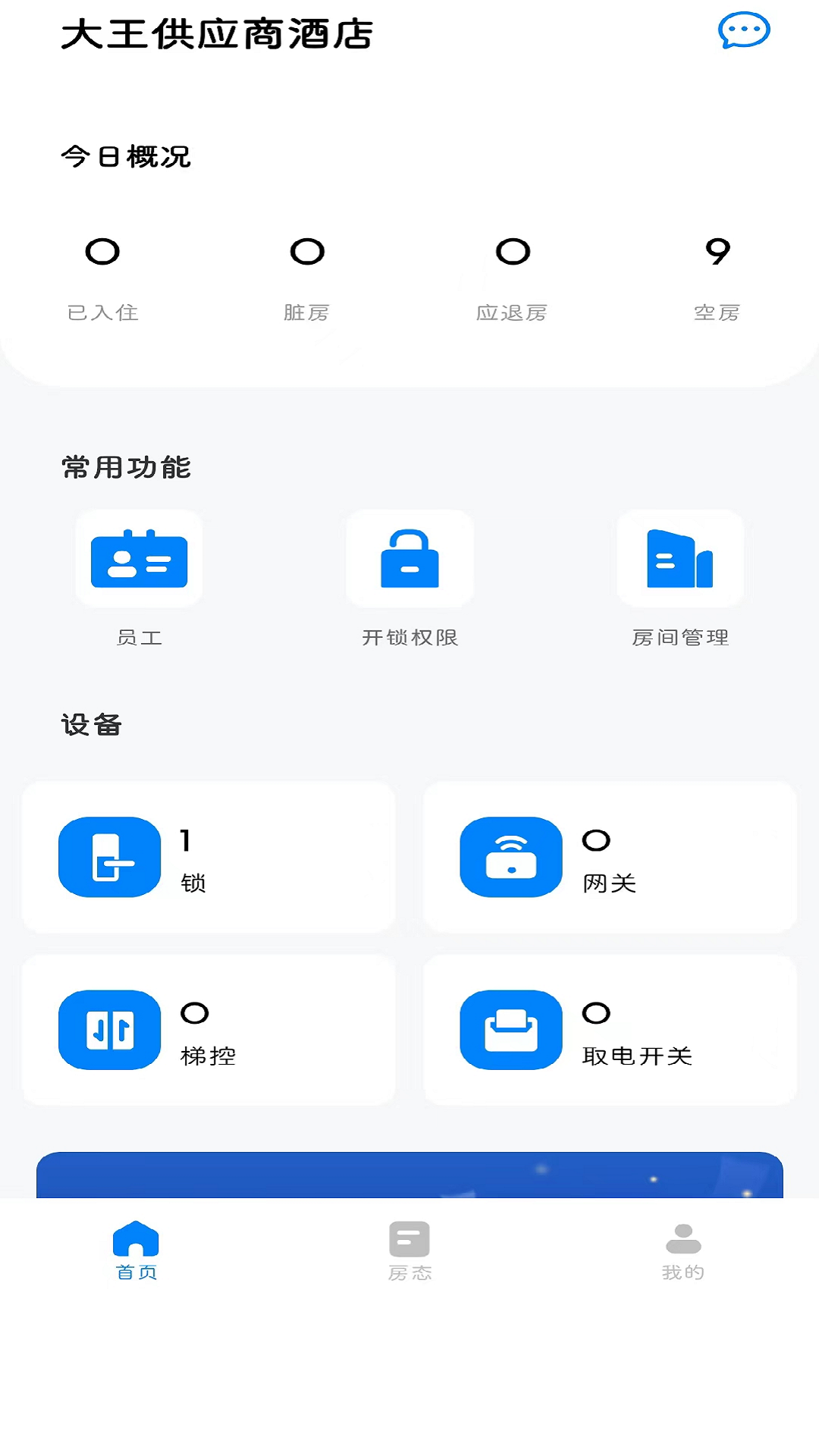The width and height of the screenshot is (819, 1456).
Task: Open the 已入住 occupied rooms count
Action: coord(102,277)
